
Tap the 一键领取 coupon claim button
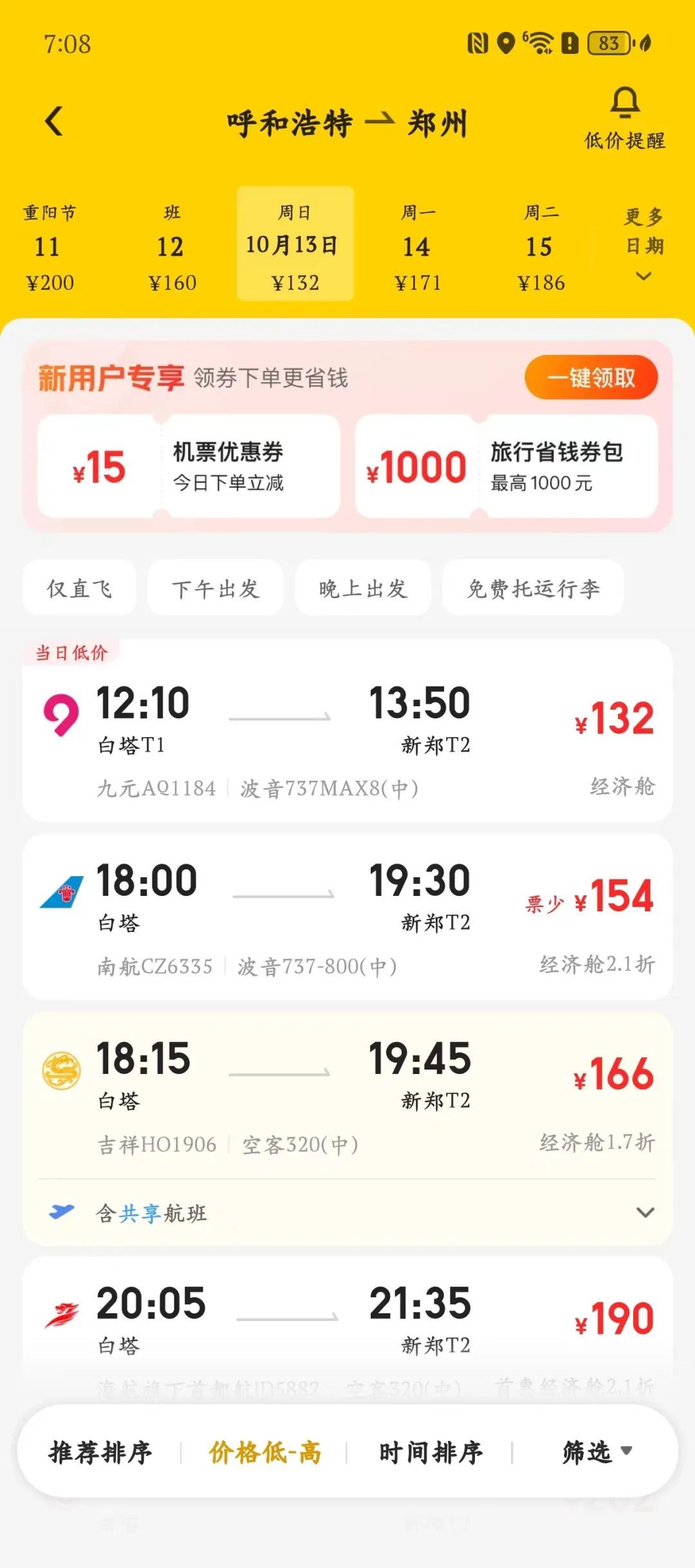point(591,379)
